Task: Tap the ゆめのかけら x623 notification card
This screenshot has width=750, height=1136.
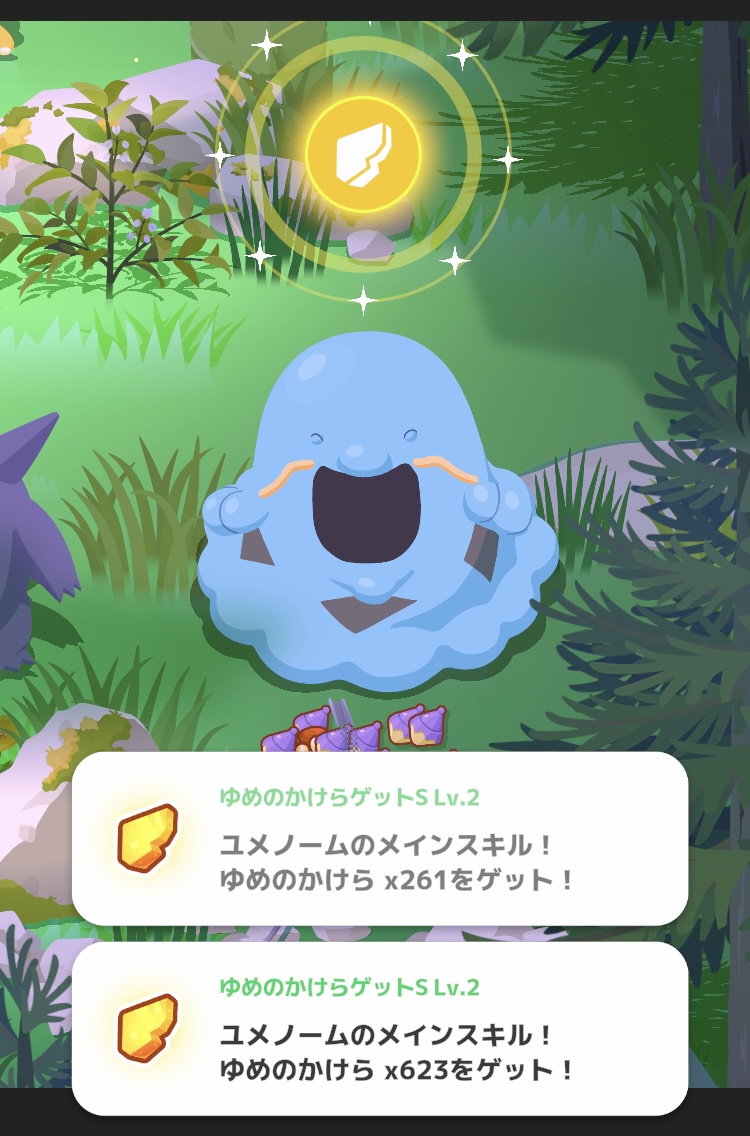Action: click(380, 1029)
